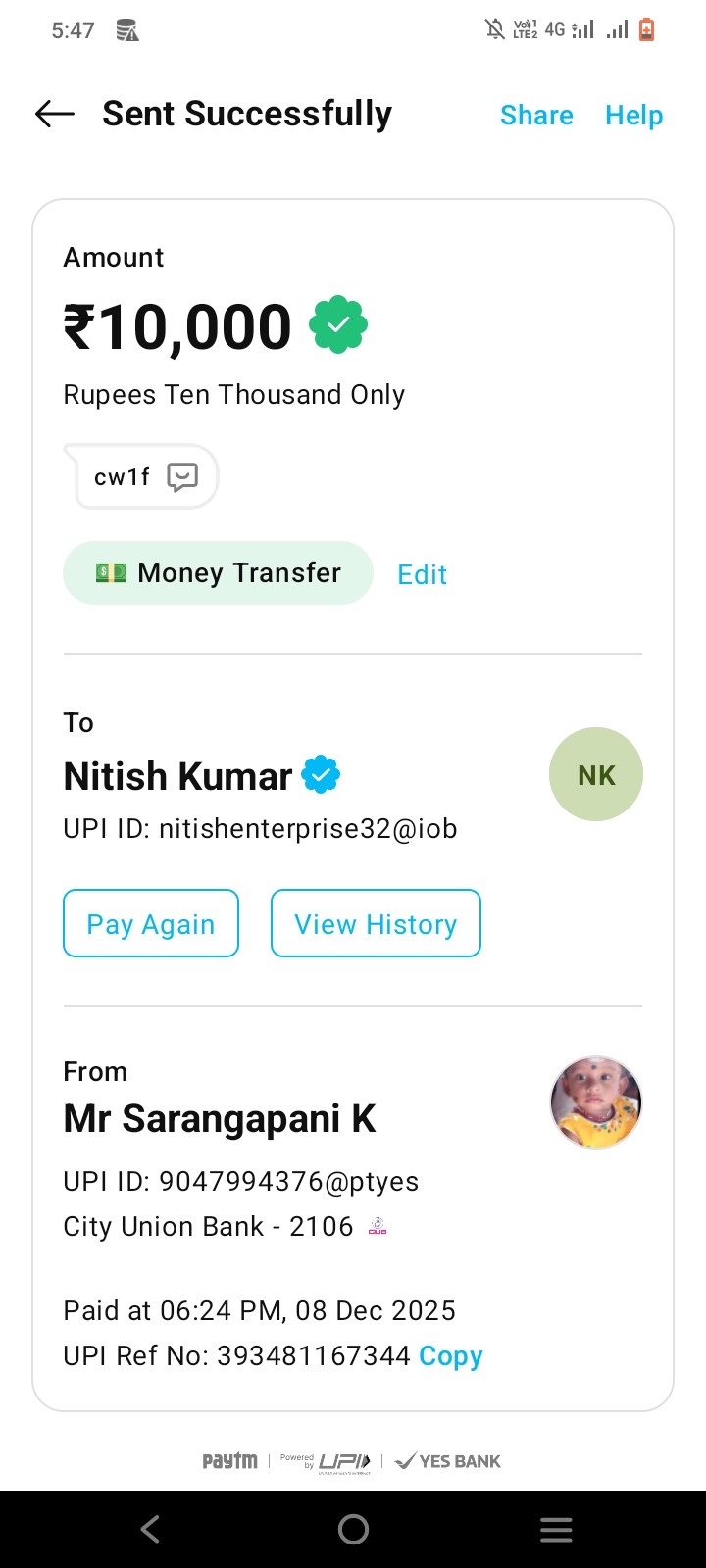Go back using the arrow icon
Image resolution: width=706 pixels, height=1568 pixels.
55,115
